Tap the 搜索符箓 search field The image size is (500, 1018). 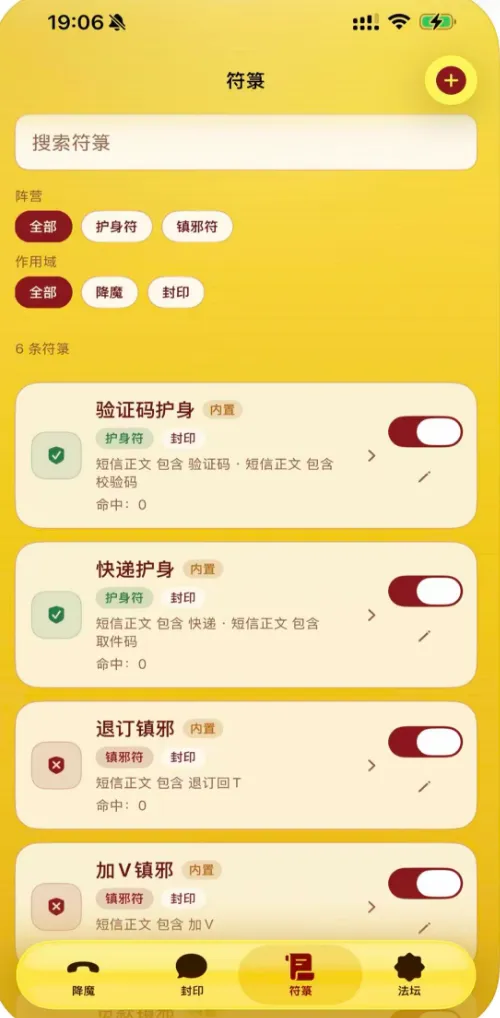point(246,143)
